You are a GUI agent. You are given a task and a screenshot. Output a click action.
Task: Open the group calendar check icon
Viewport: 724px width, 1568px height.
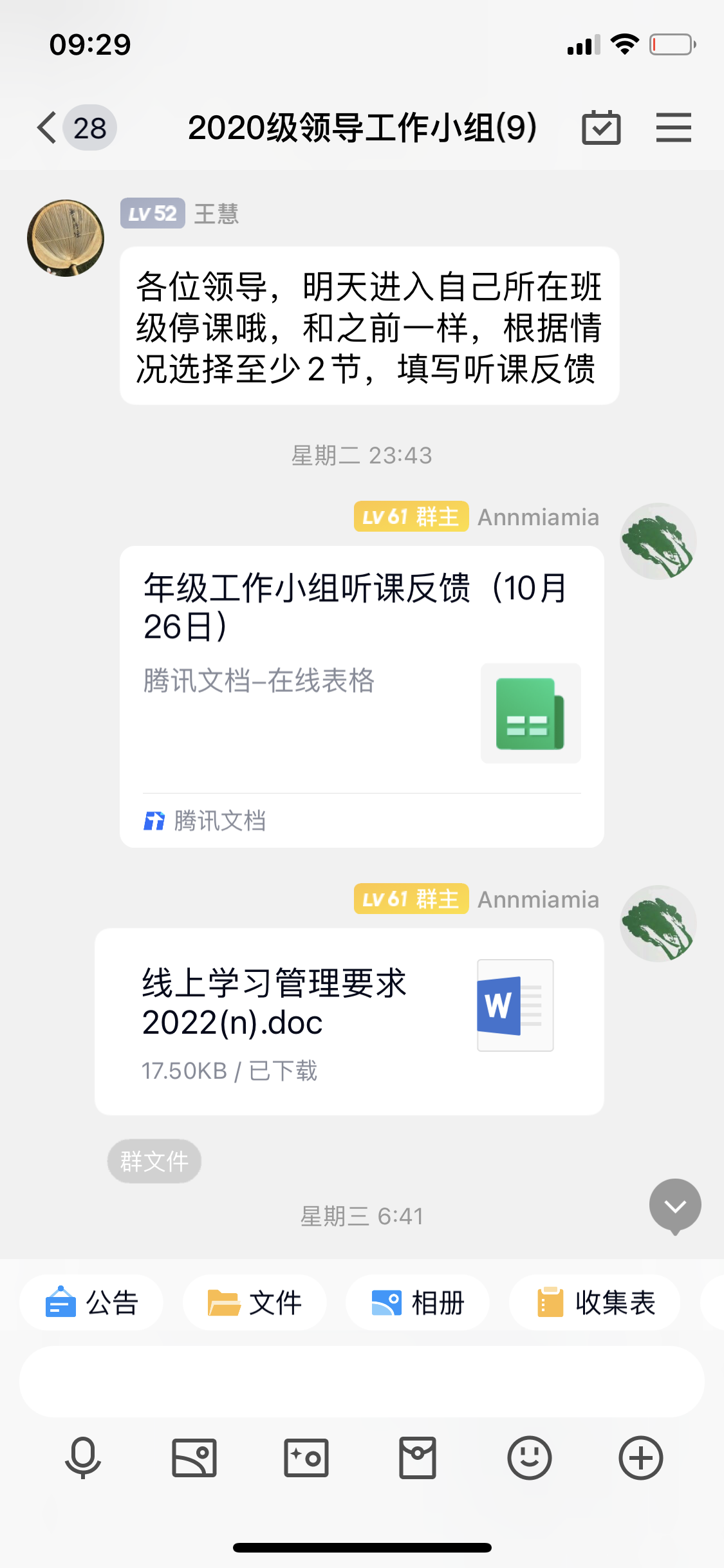click(x=601, y=127)
